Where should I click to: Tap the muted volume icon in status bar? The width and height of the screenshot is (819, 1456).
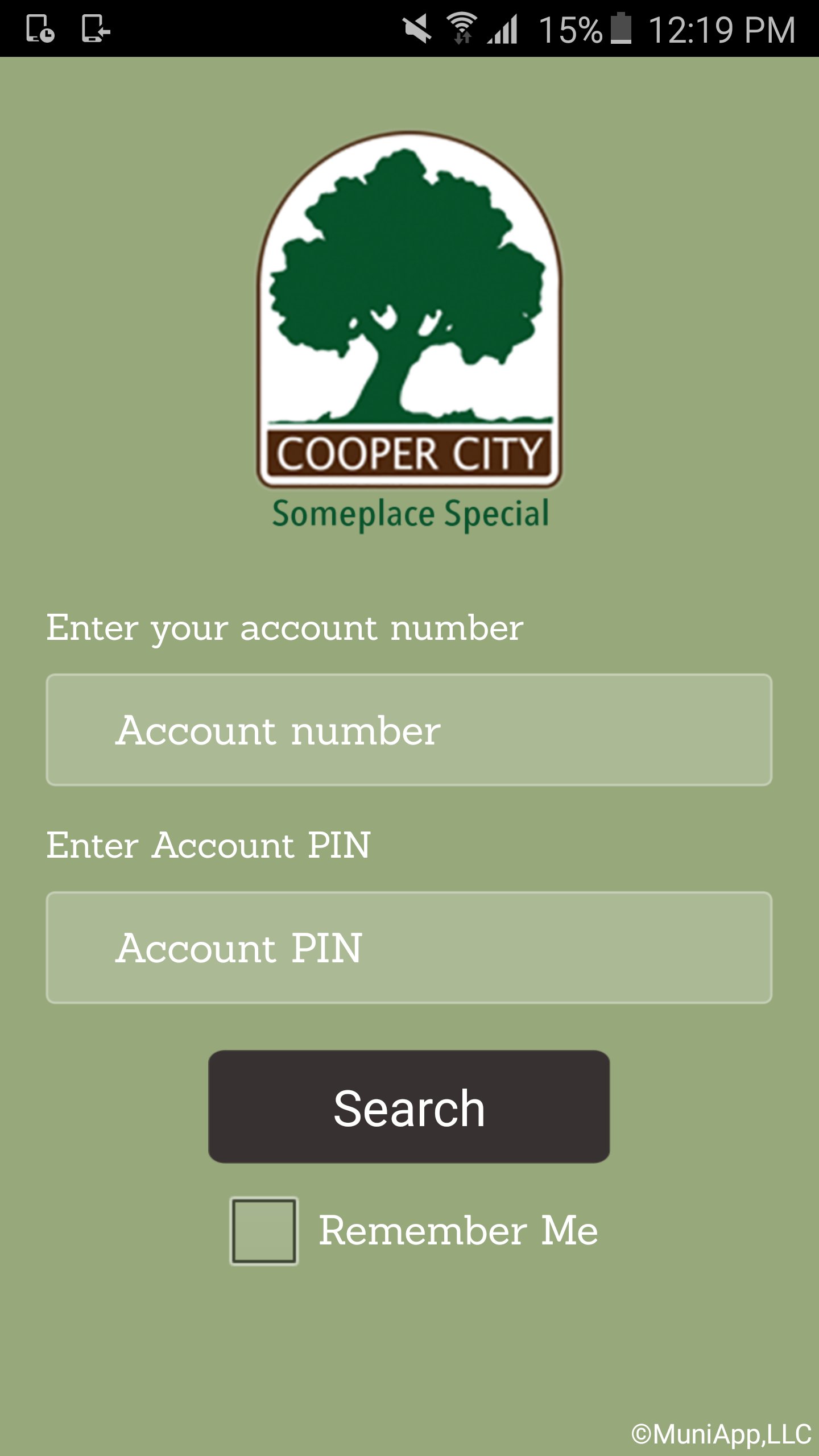(x=417, y=27)
